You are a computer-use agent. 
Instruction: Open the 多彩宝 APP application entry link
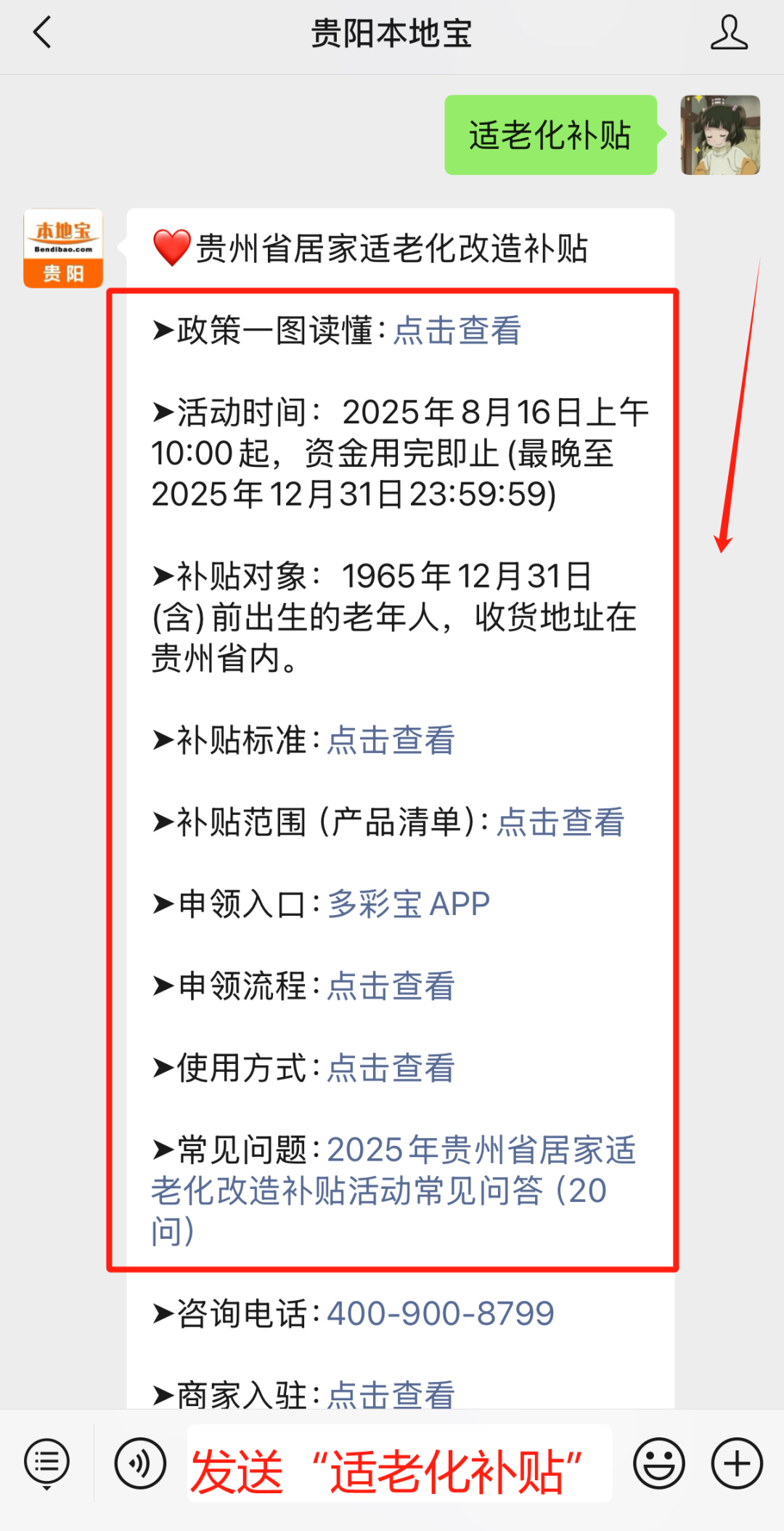coord(409,905)
